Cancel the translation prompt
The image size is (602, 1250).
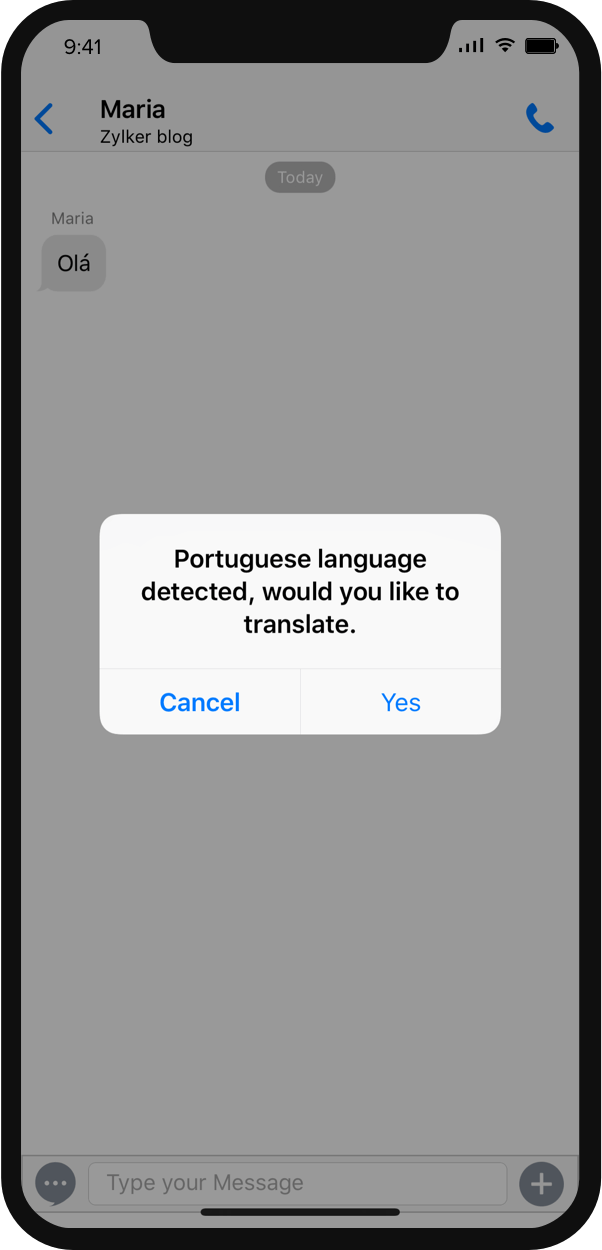[x=200, y=702]
